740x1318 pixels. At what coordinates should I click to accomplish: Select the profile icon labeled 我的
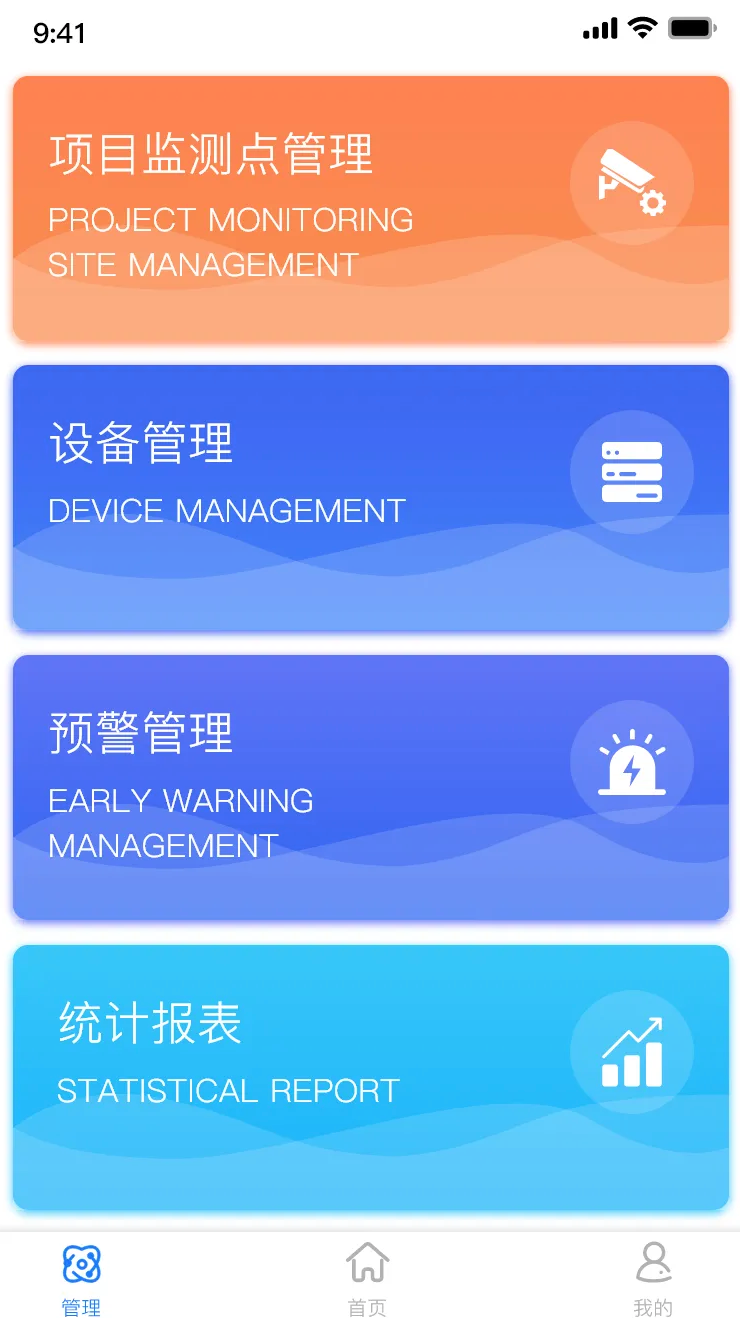[x=654, y=1263]
